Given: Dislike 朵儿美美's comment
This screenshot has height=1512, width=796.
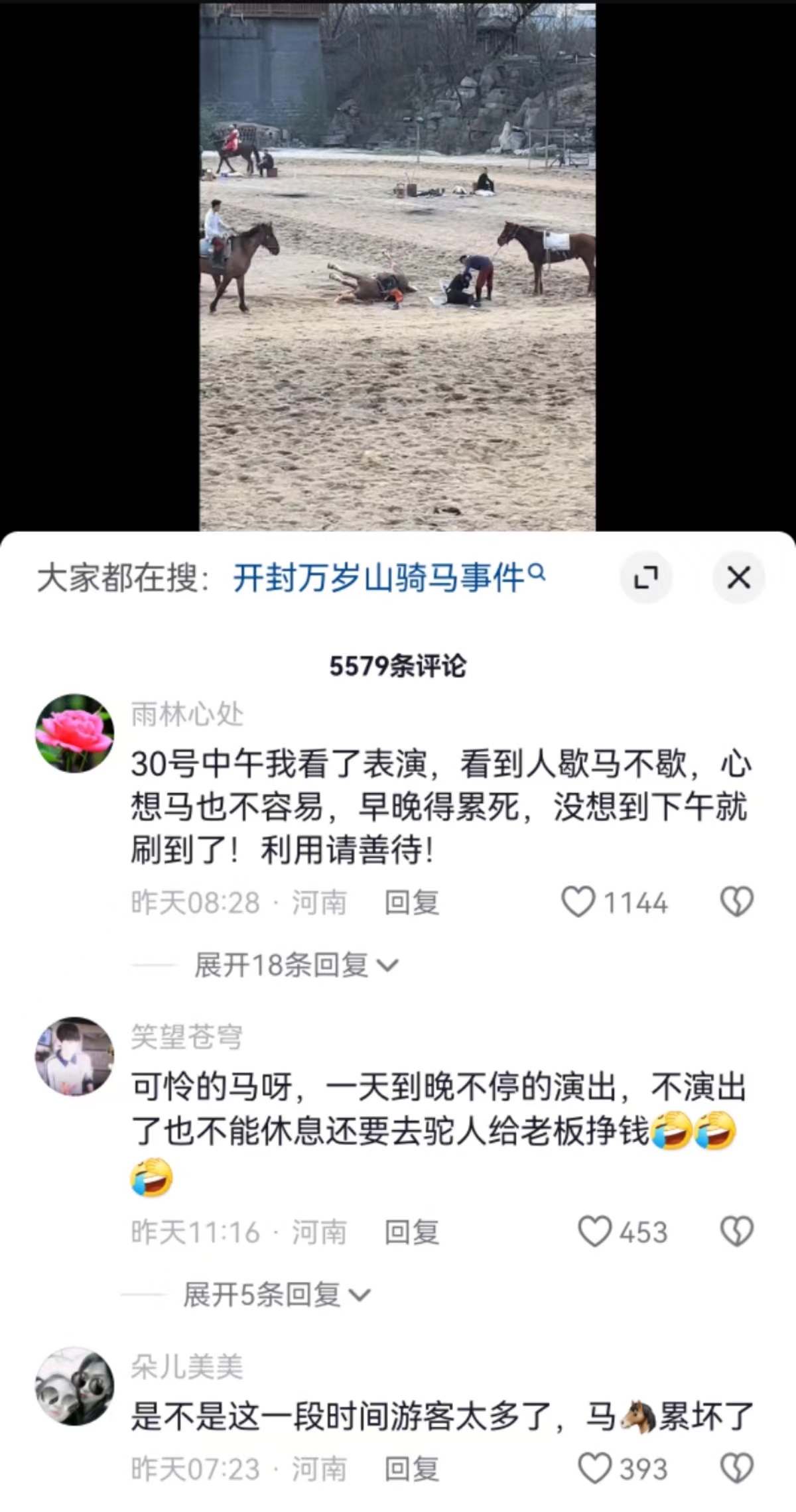Looking at the screenshot, I should pos(737,1468).
